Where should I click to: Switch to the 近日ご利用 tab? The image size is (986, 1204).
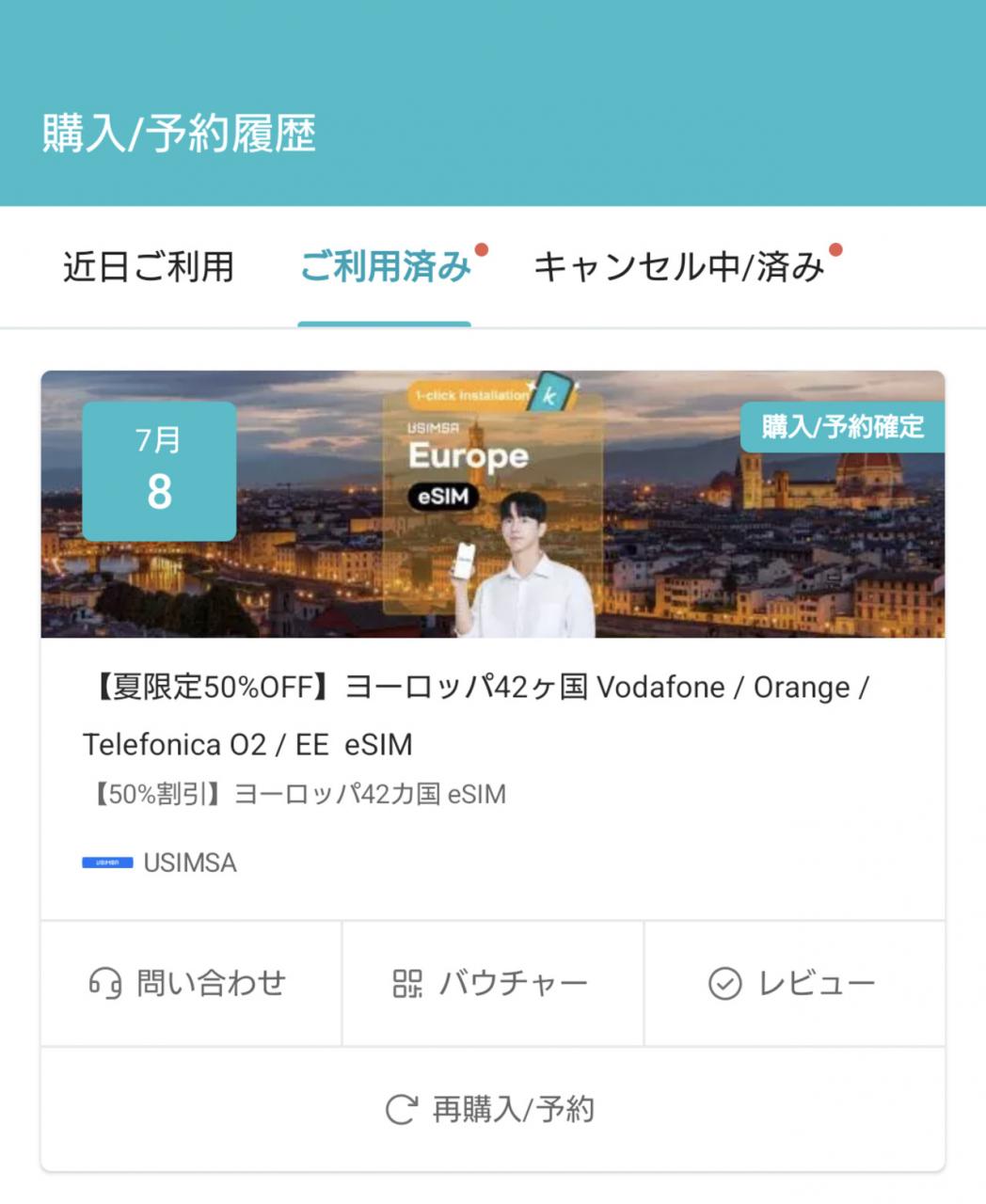point(149,267)
